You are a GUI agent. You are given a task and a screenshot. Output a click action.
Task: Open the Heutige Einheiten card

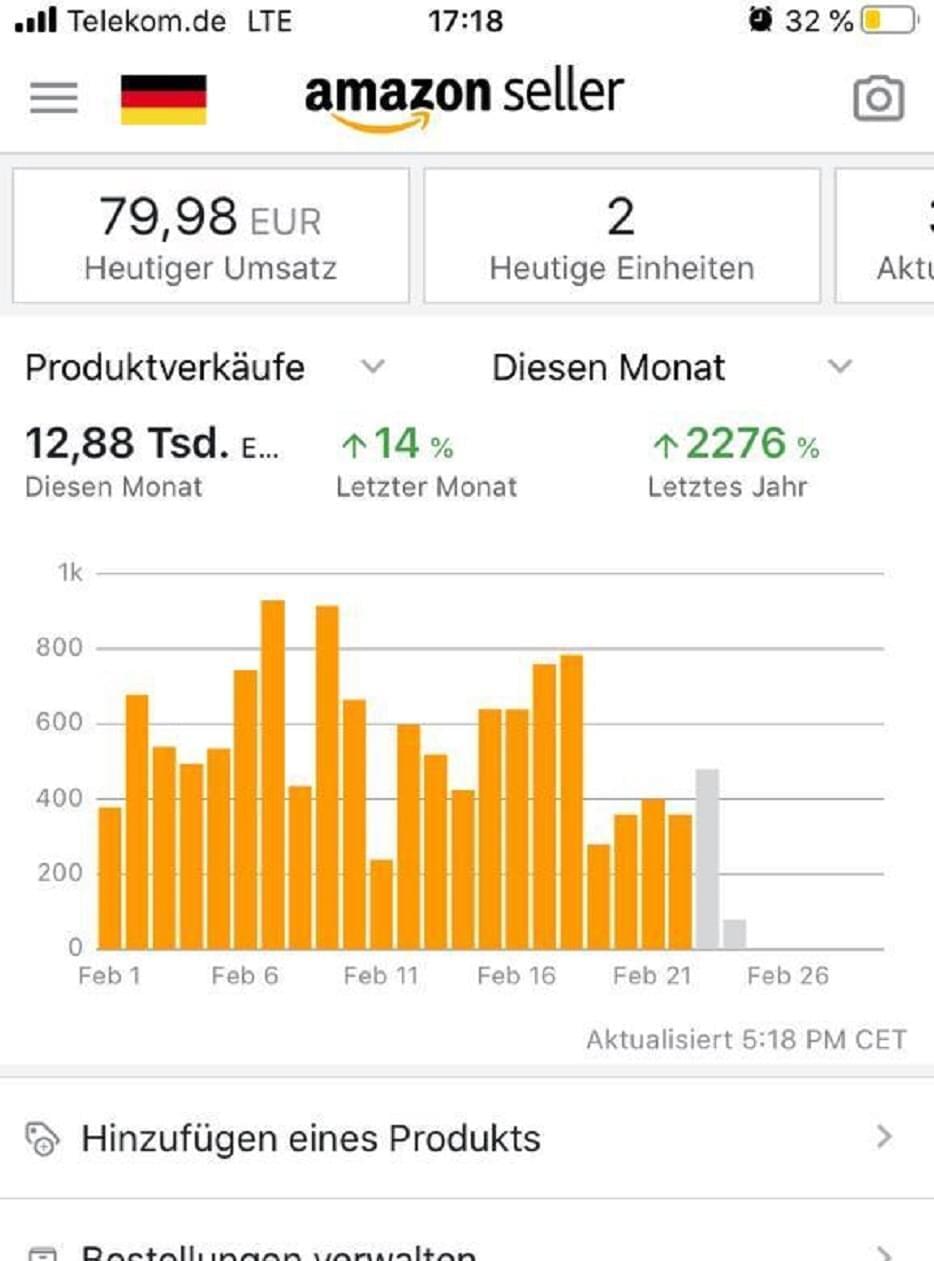click(621, 236)
